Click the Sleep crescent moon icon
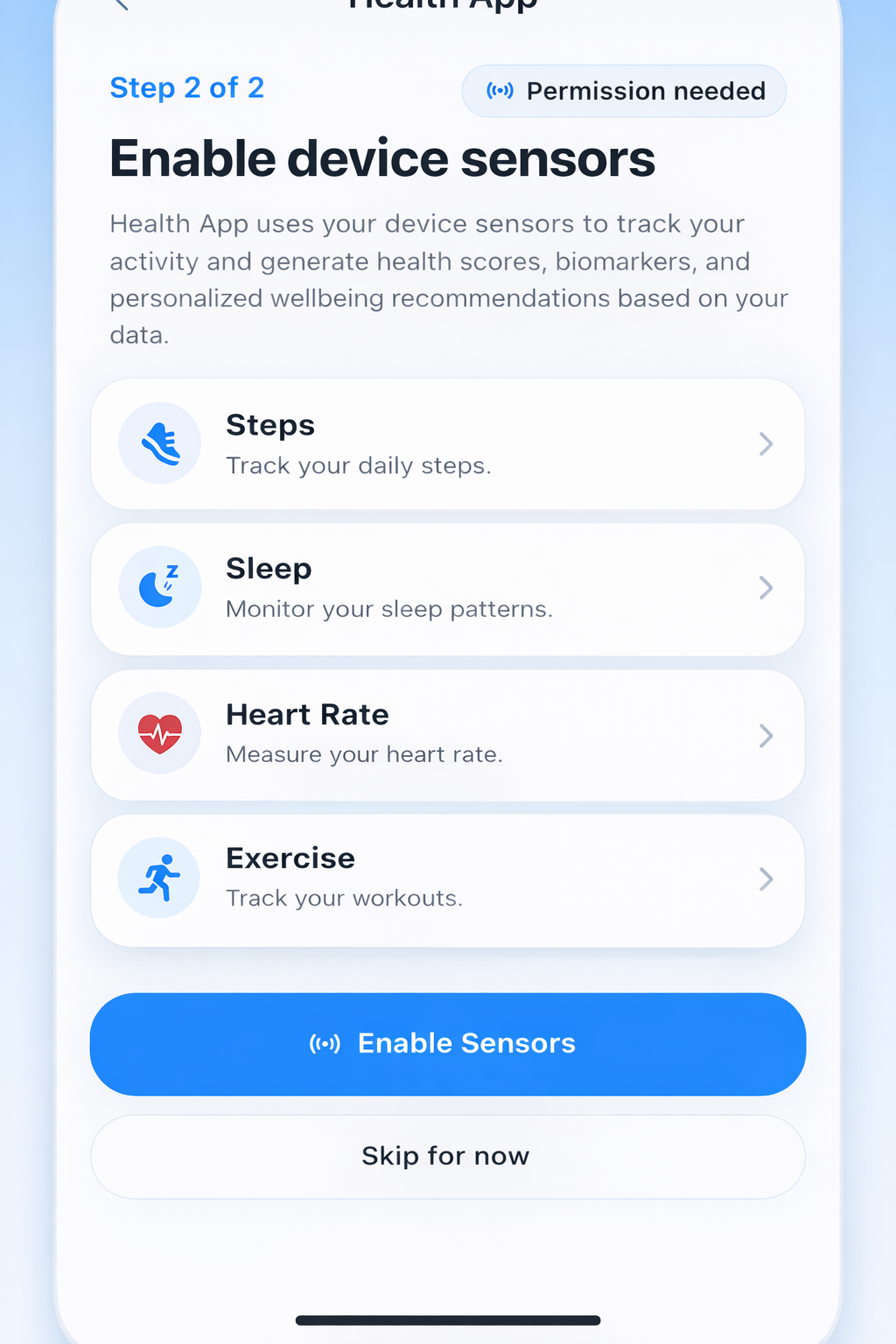 (160, 587)
